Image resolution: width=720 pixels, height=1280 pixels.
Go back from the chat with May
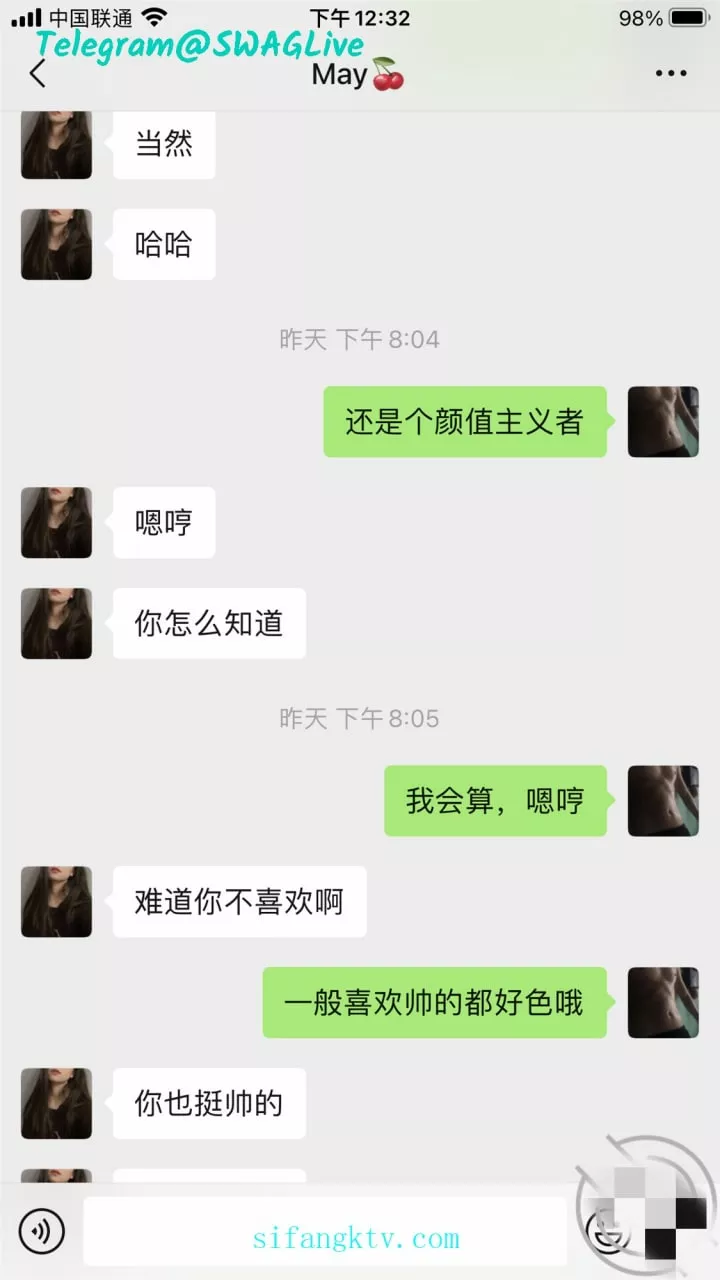pyautogui.click(x=38, y=74)
